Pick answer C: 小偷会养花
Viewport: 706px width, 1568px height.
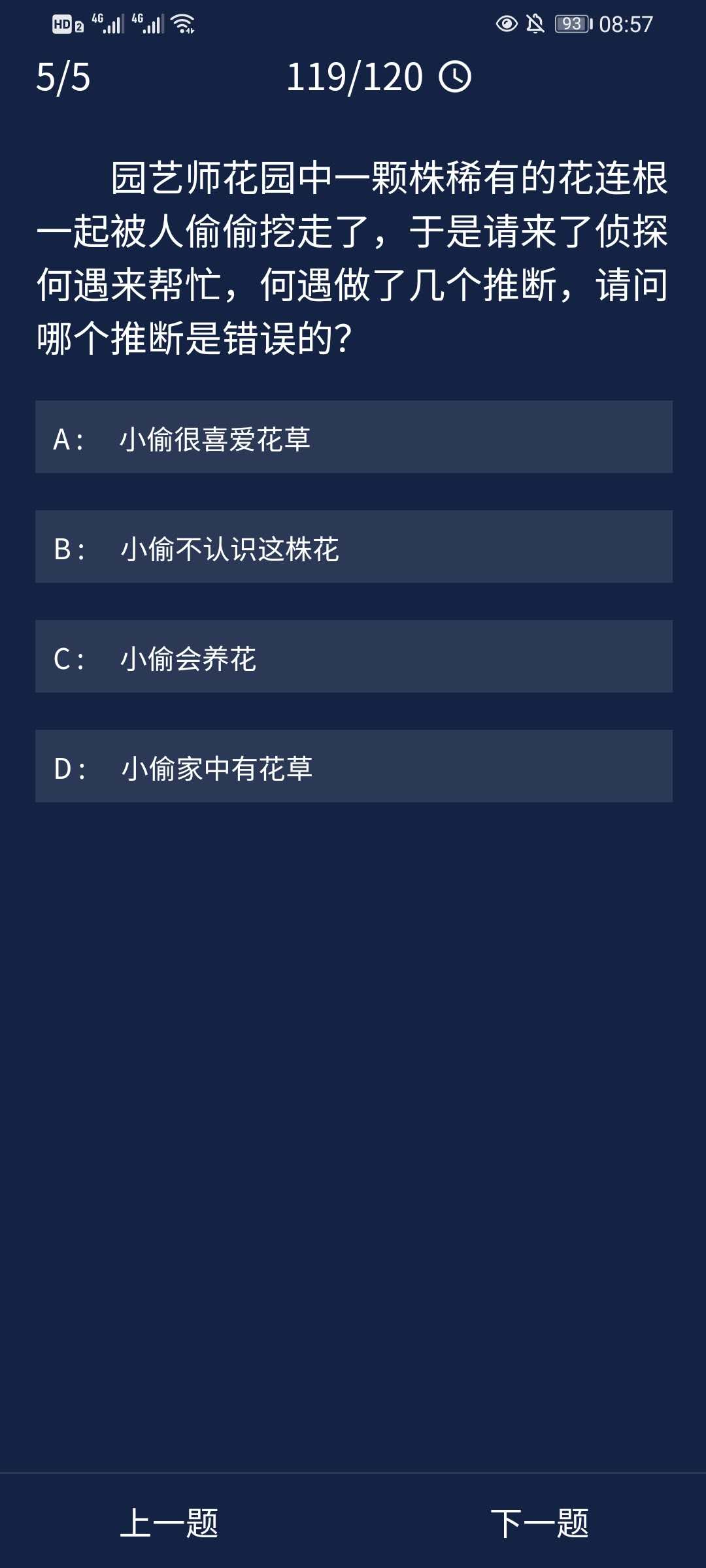pyautogui.click(x=353, y=657)
